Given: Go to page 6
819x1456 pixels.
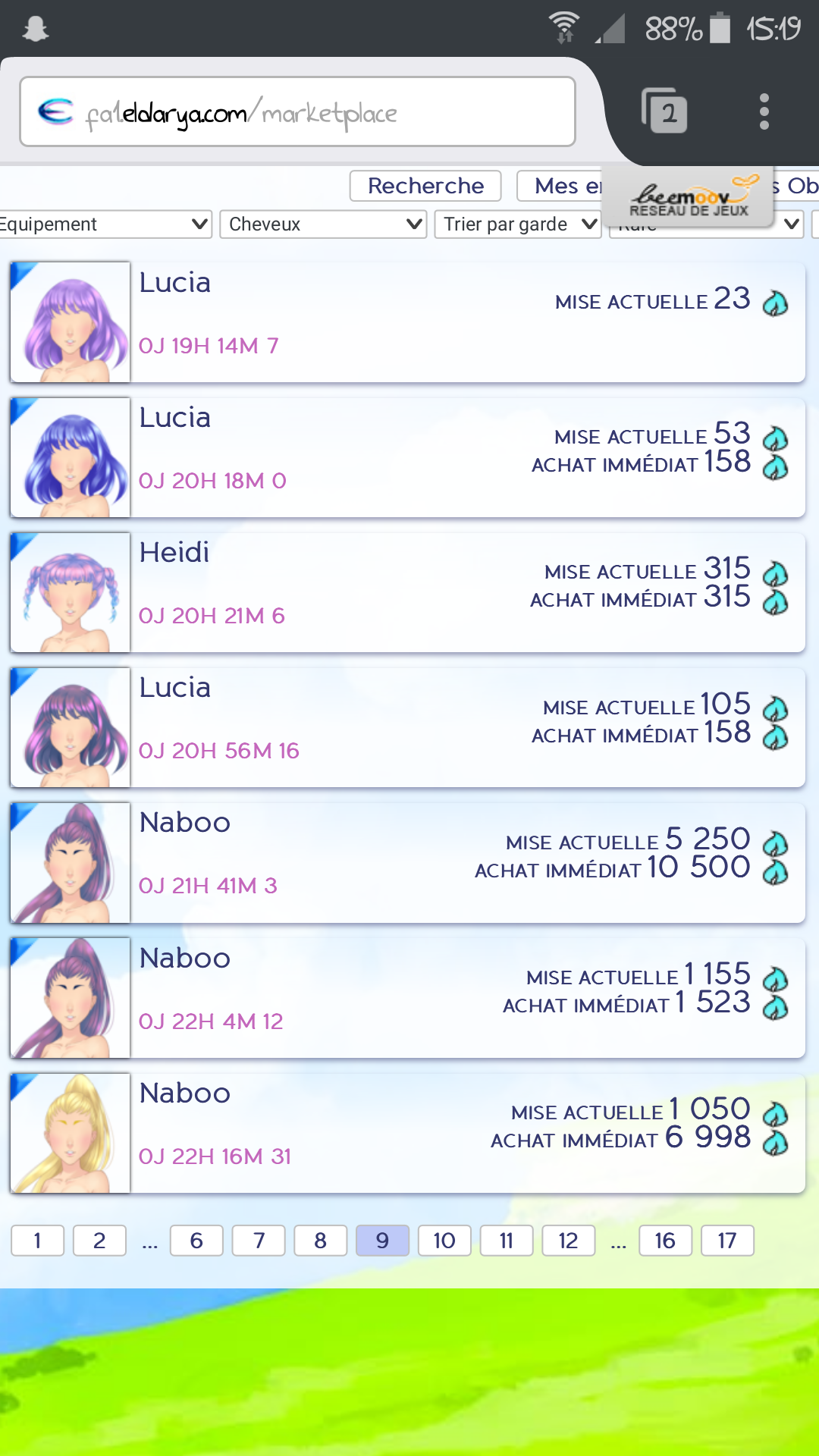Looking at the screenshot, I should pyautogui.click(x=196, y=1241).
